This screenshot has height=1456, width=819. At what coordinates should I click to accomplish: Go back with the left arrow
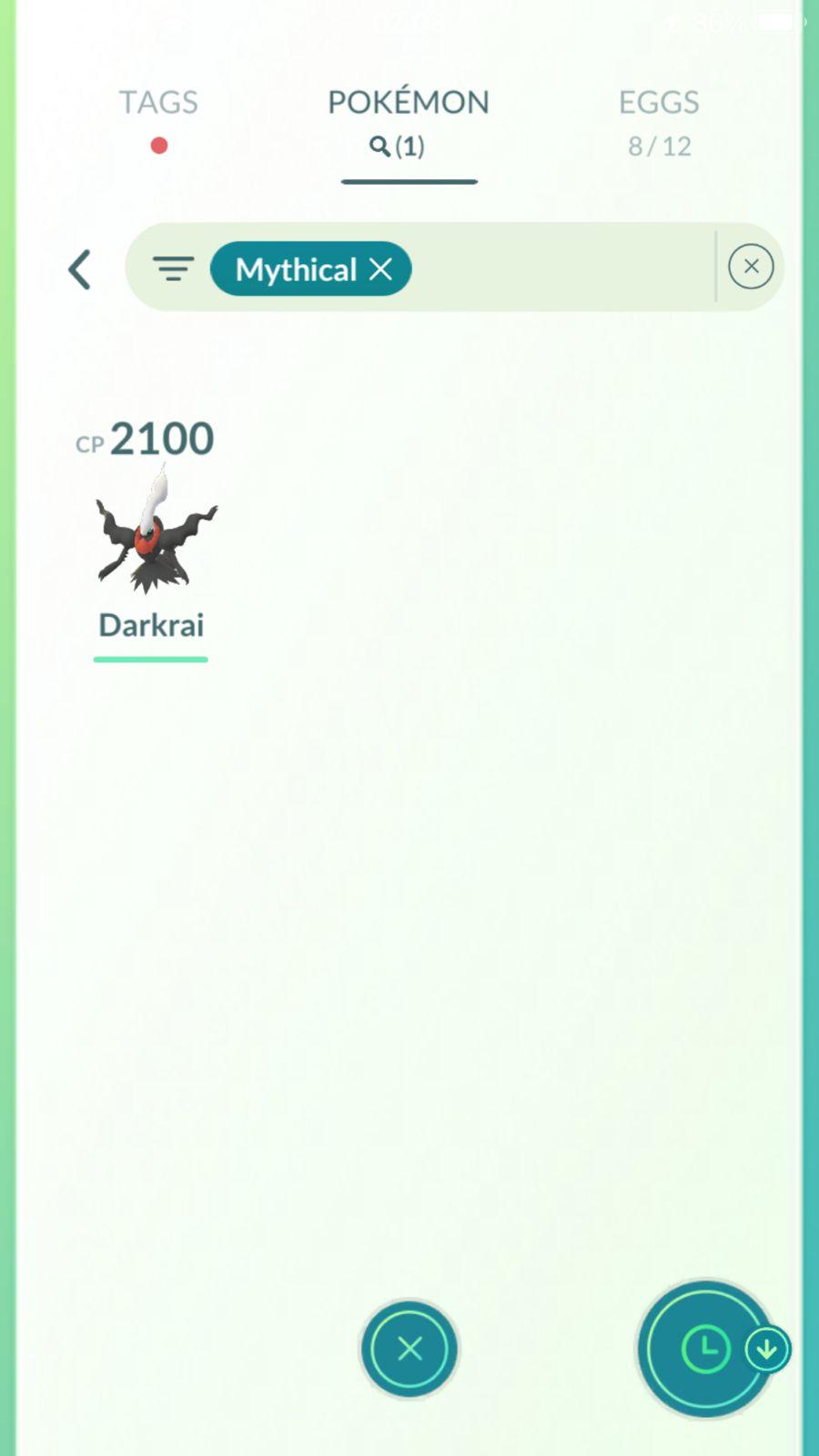(x=80, y=269)
